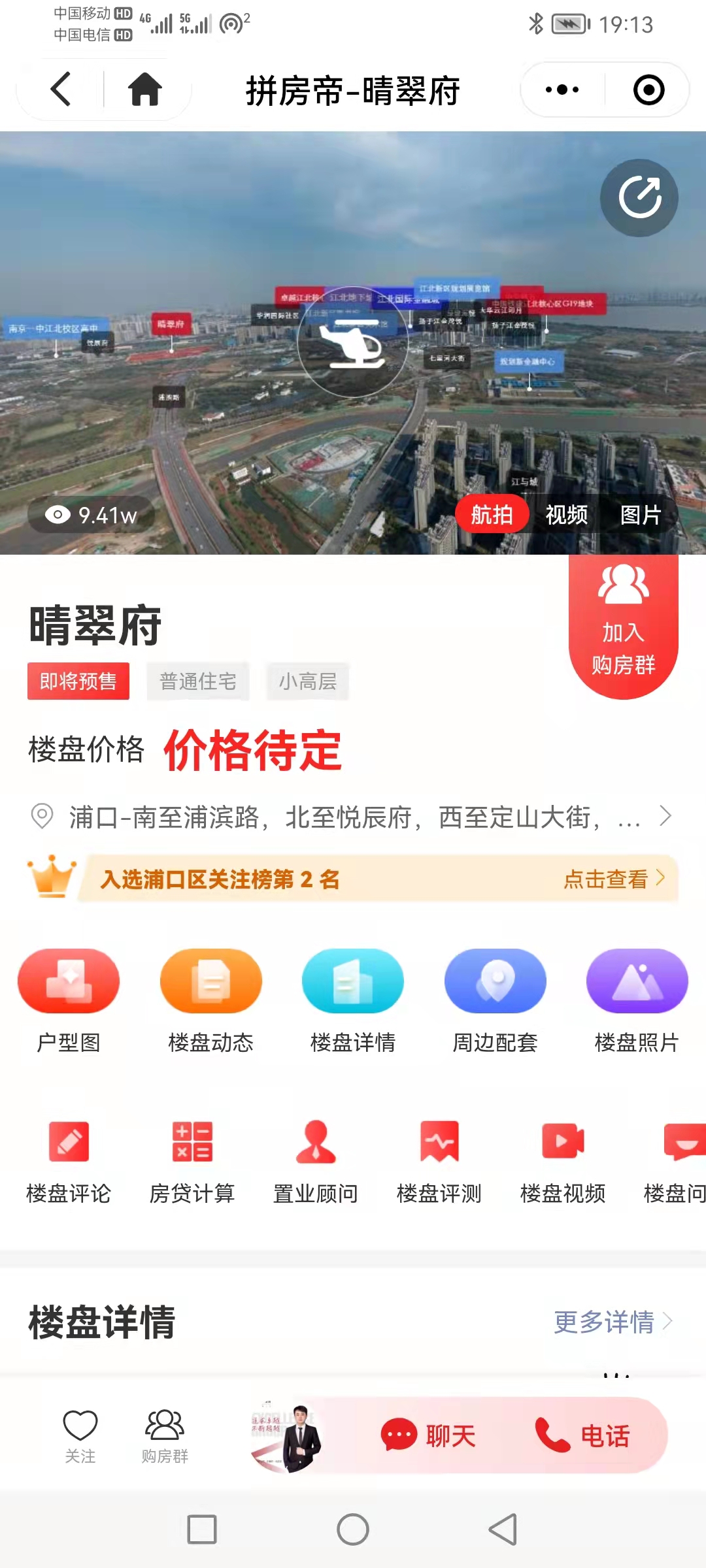The height and width of the screenshot is (1568, 706).
Task: Open the three-dot more menu
Action: [562, 90]
